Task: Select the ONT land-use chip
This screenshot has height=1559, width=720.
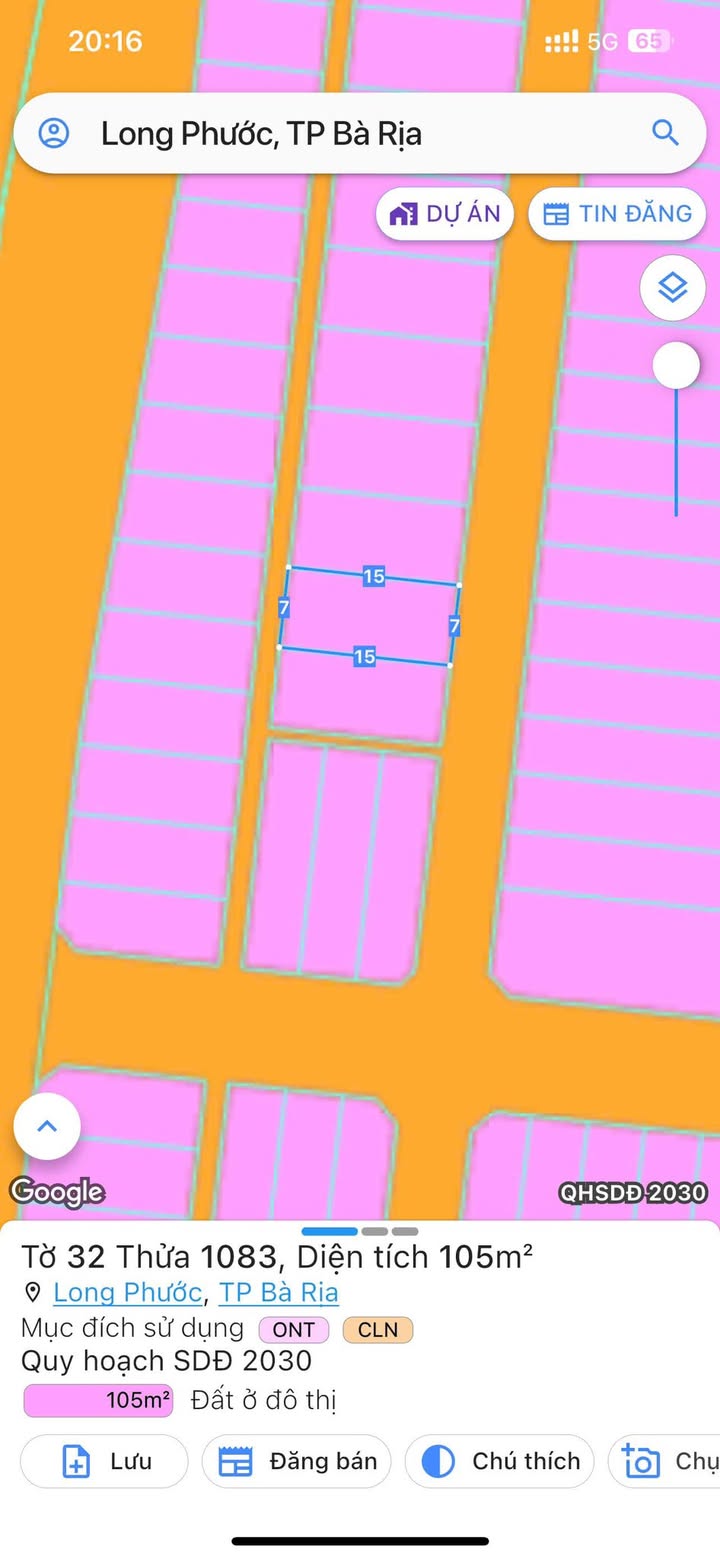Action: click(294, 1330)
